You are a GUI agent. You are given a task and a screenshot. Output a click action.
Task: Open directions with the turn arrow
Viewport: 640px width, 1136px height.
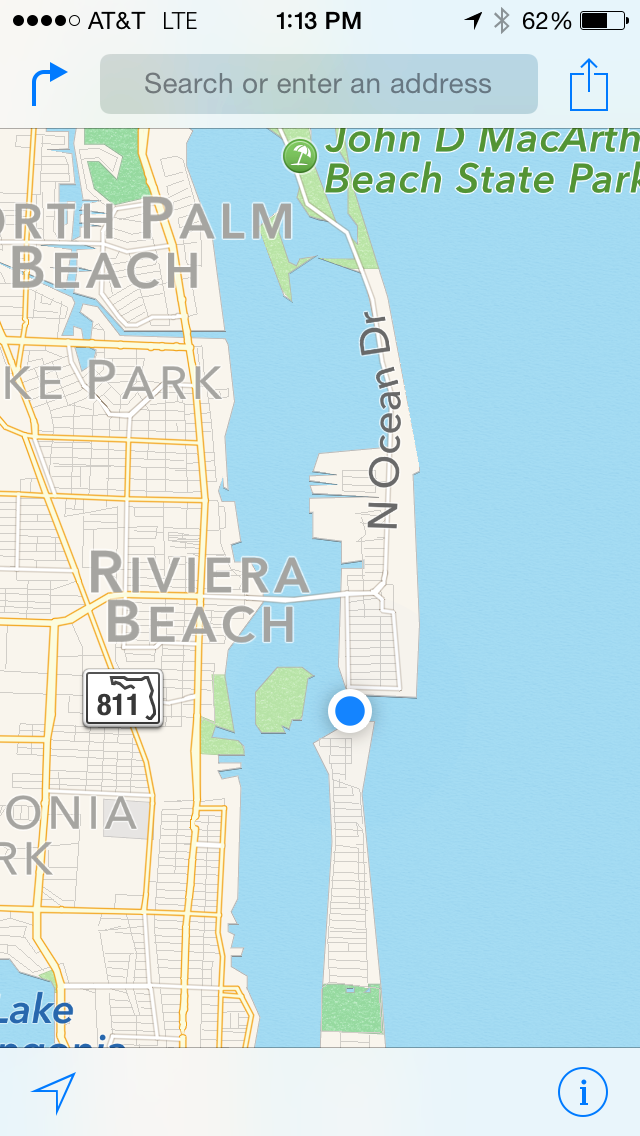pos(49,84)
